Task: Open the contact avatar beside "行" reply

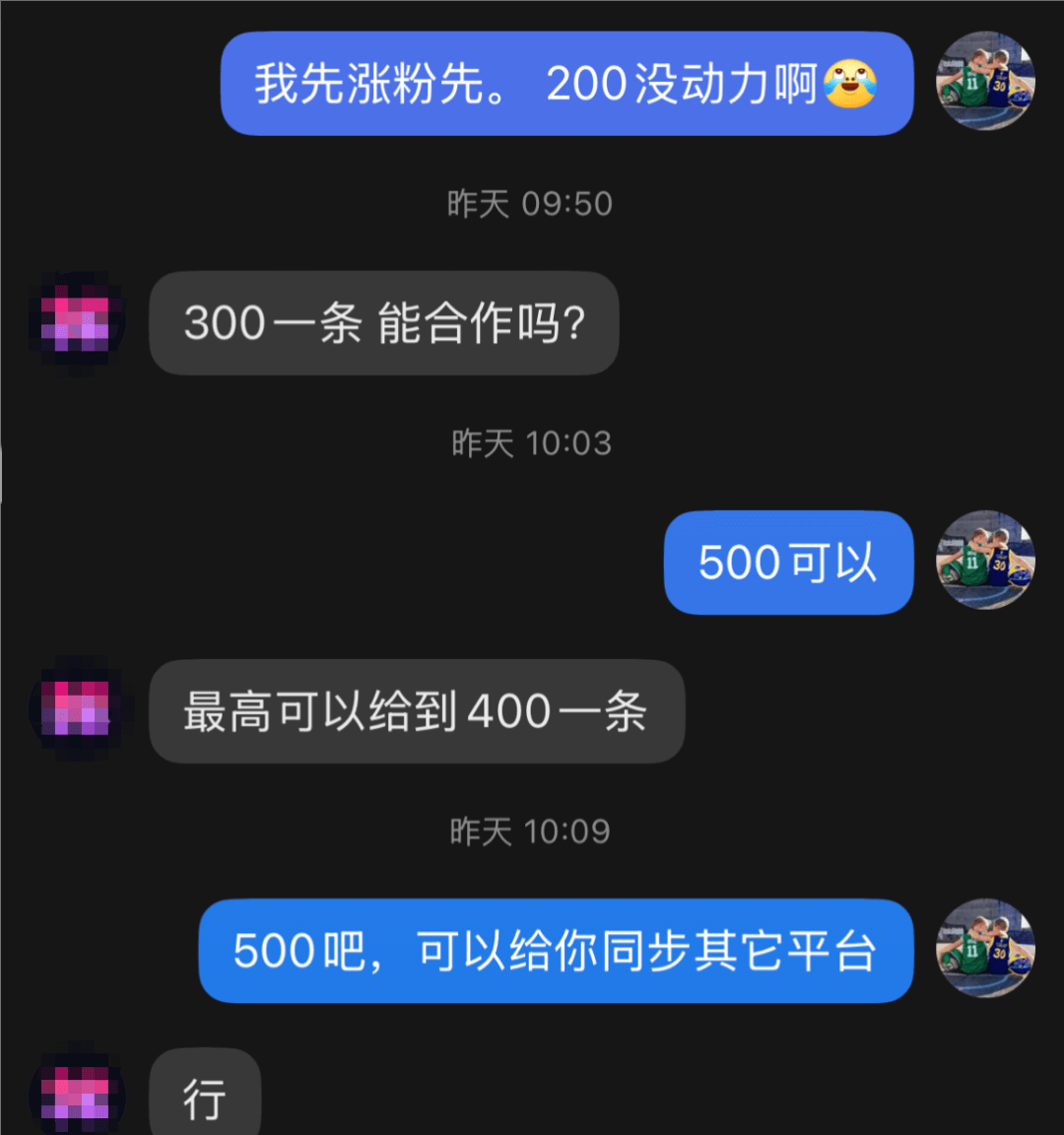Action: (x=77, y=1094)
